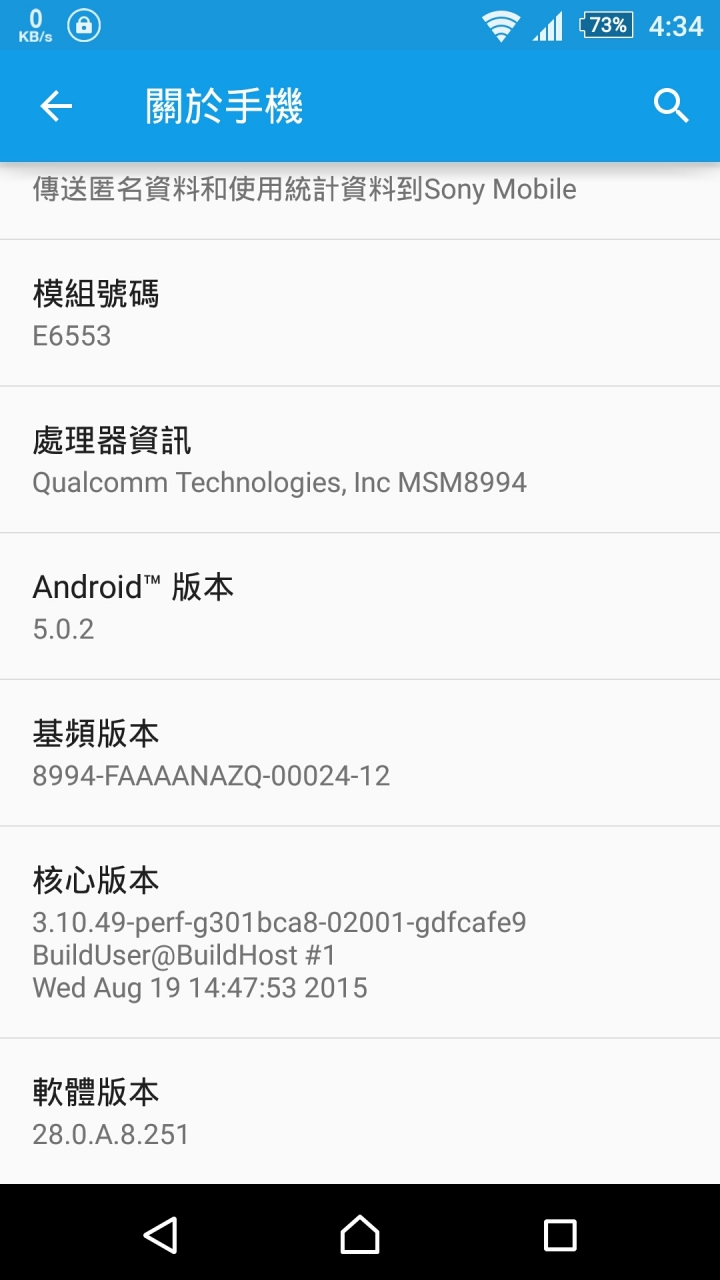The image size is (720, 1280).
Task: Open recent apps from navigation bar
Action: [560, 1235]
